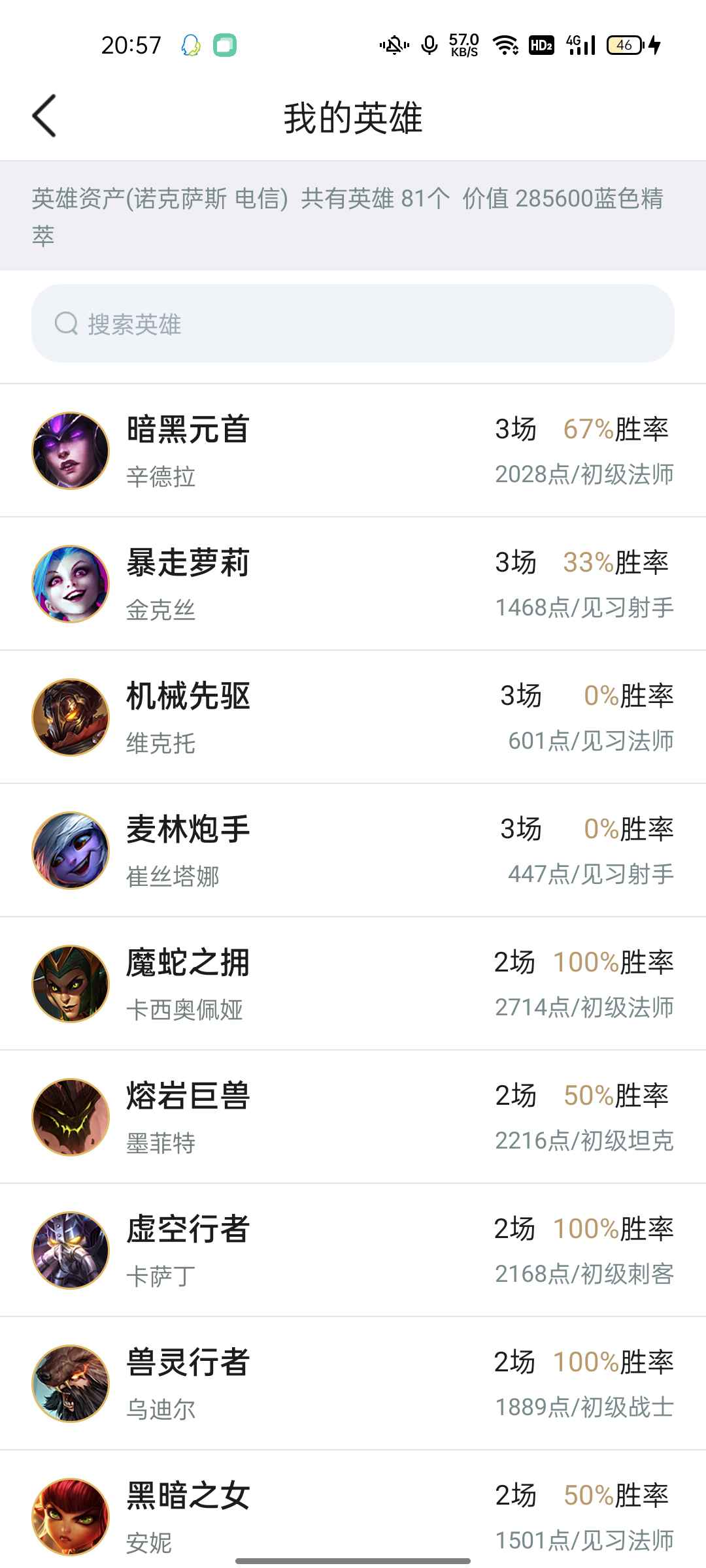
Task: View 麦林炮手 崔丝塔娜 details
Action: pos(353,851)
